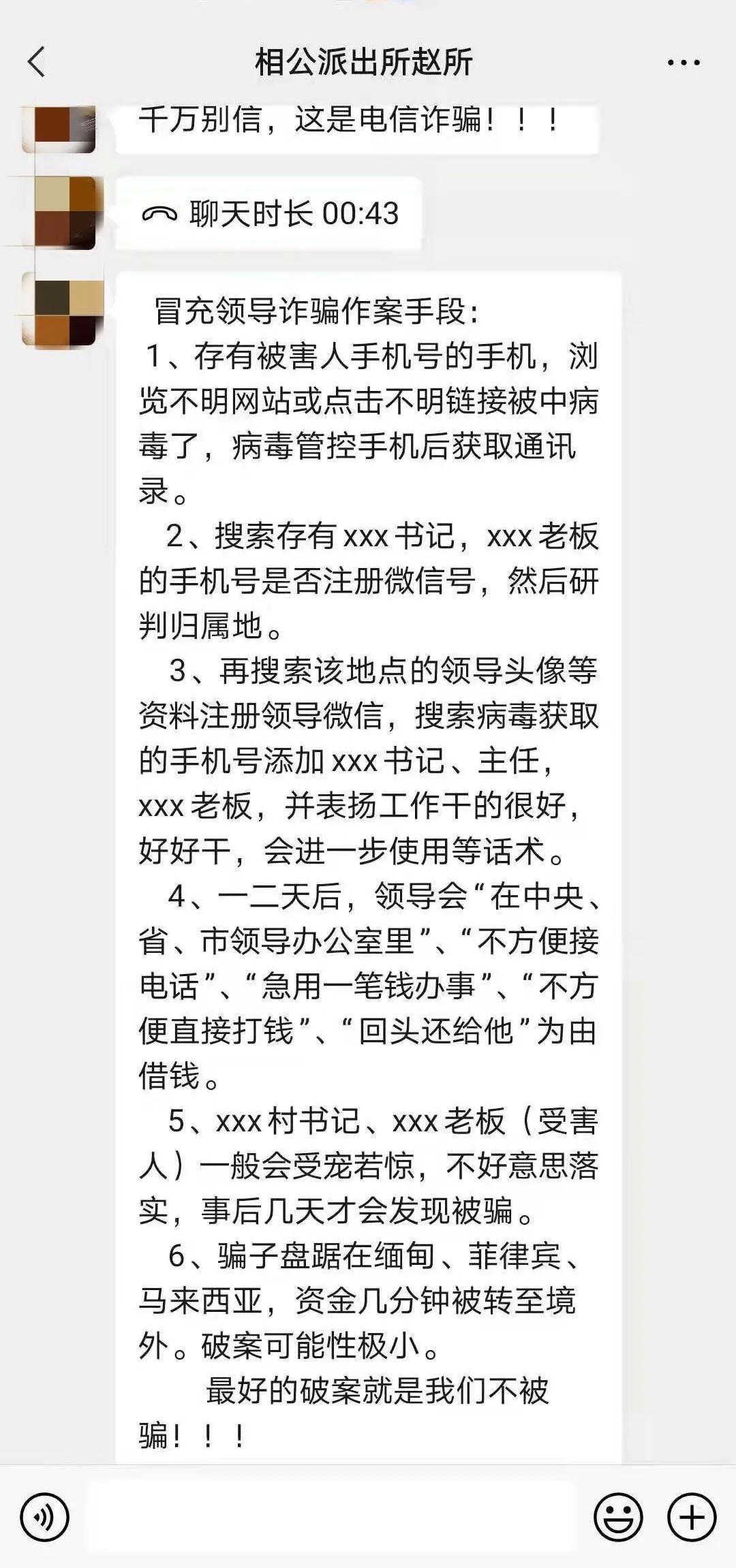
Task: Open the plus attachments menu
Action: [x=692, y=1517]
